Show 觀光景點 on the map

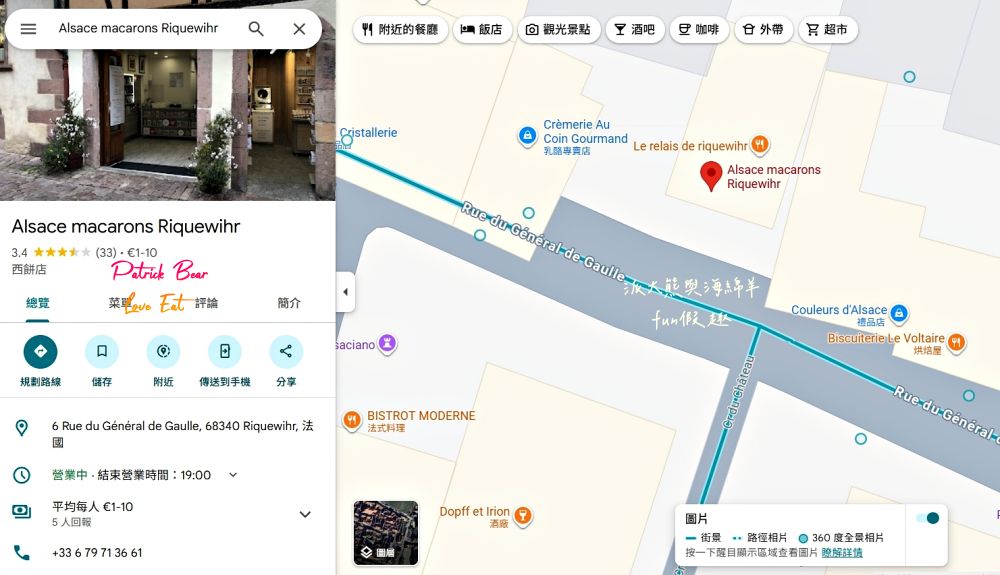(558, 30)
